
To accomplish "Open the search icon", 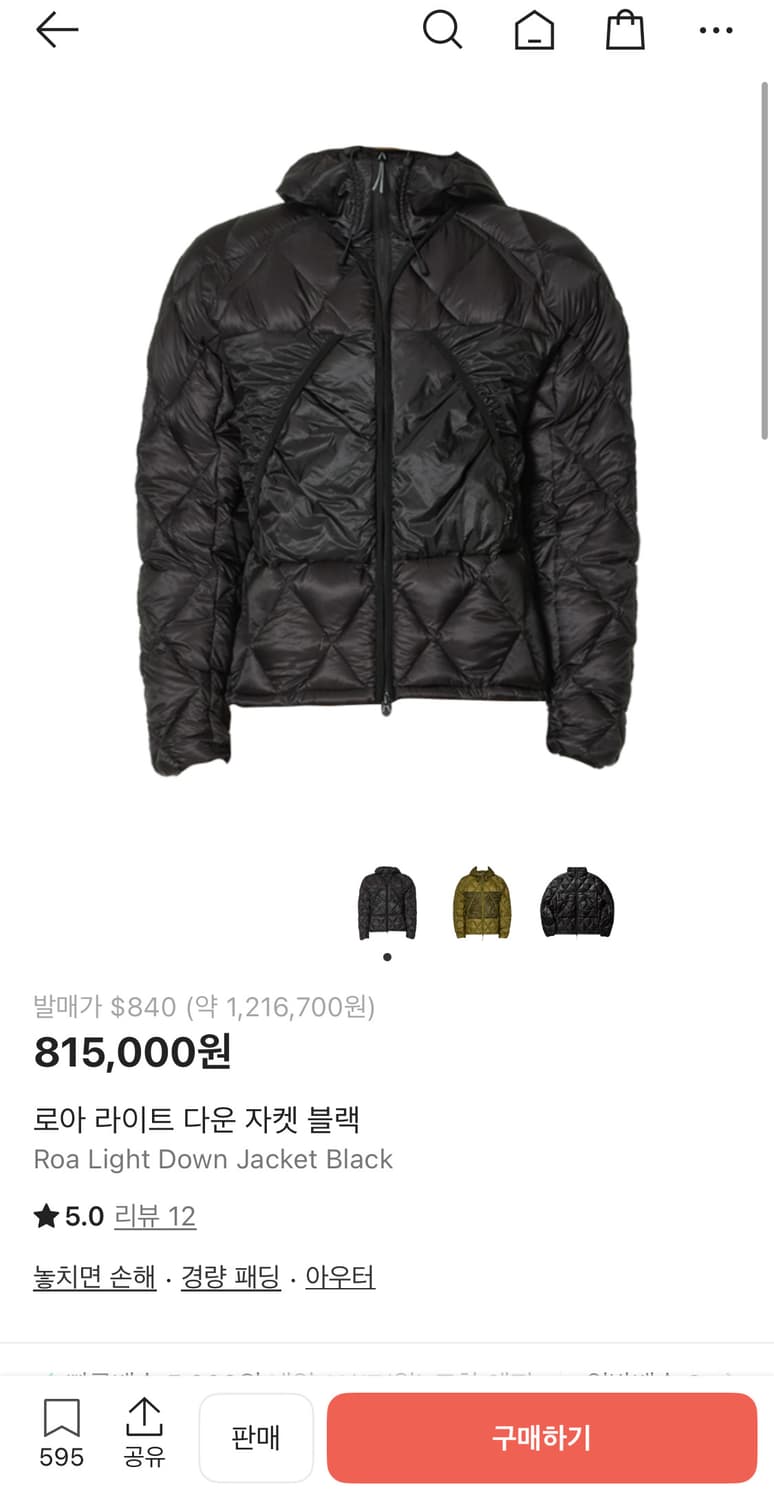I will coord(443,30).
